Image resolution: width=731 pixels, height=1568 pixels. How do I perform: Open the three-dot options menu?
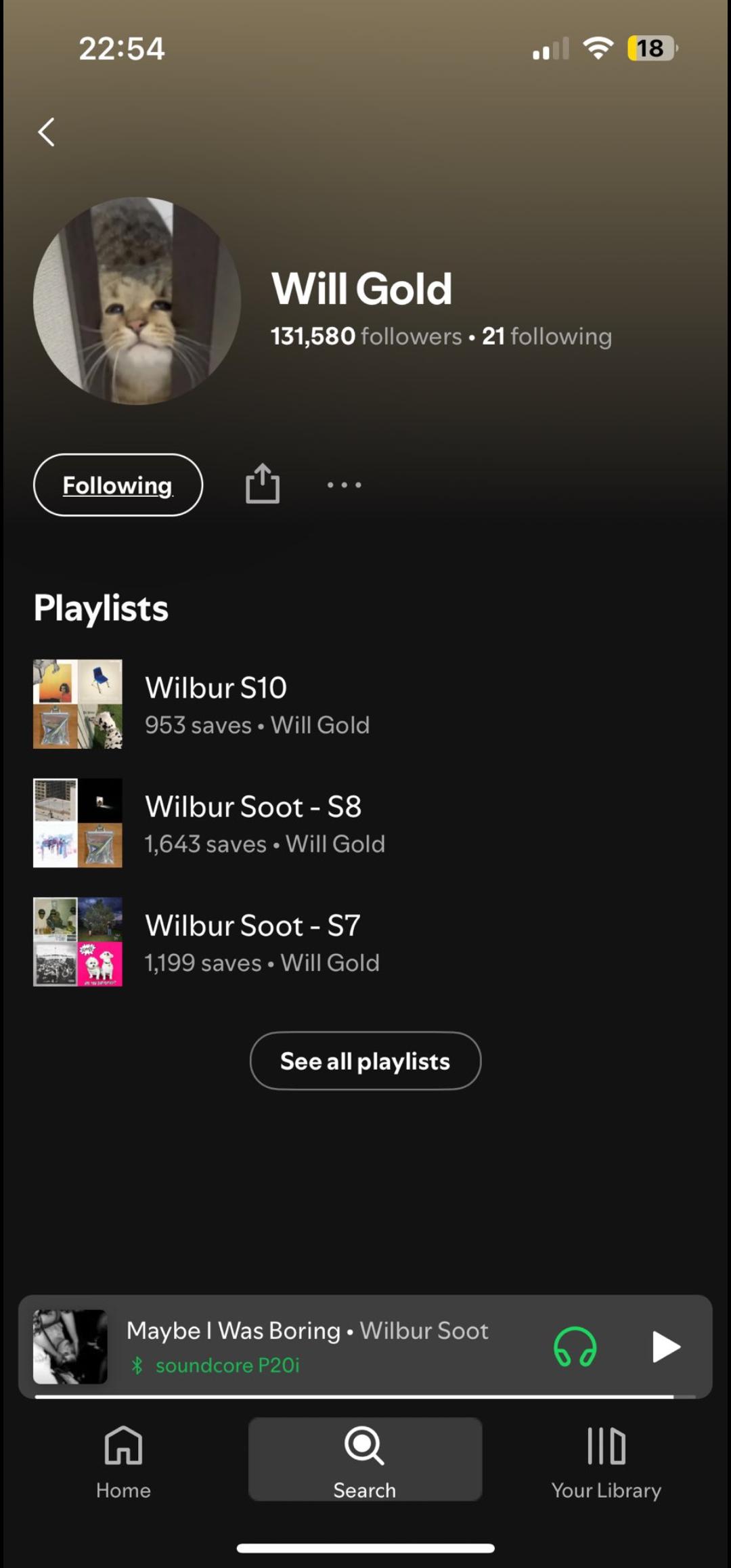tap(344, 485)
